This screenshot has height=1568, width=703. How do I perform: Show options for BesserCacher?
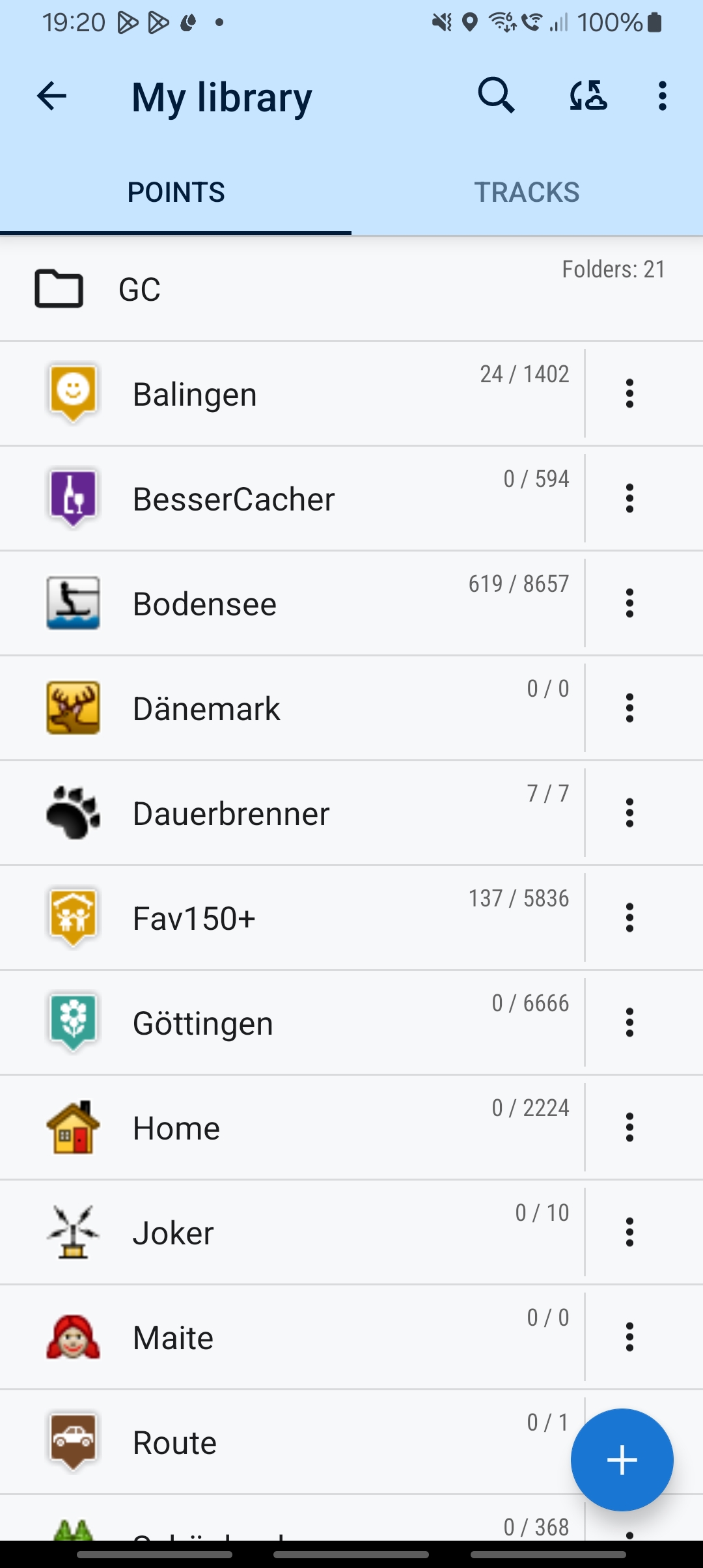point(629,499)
